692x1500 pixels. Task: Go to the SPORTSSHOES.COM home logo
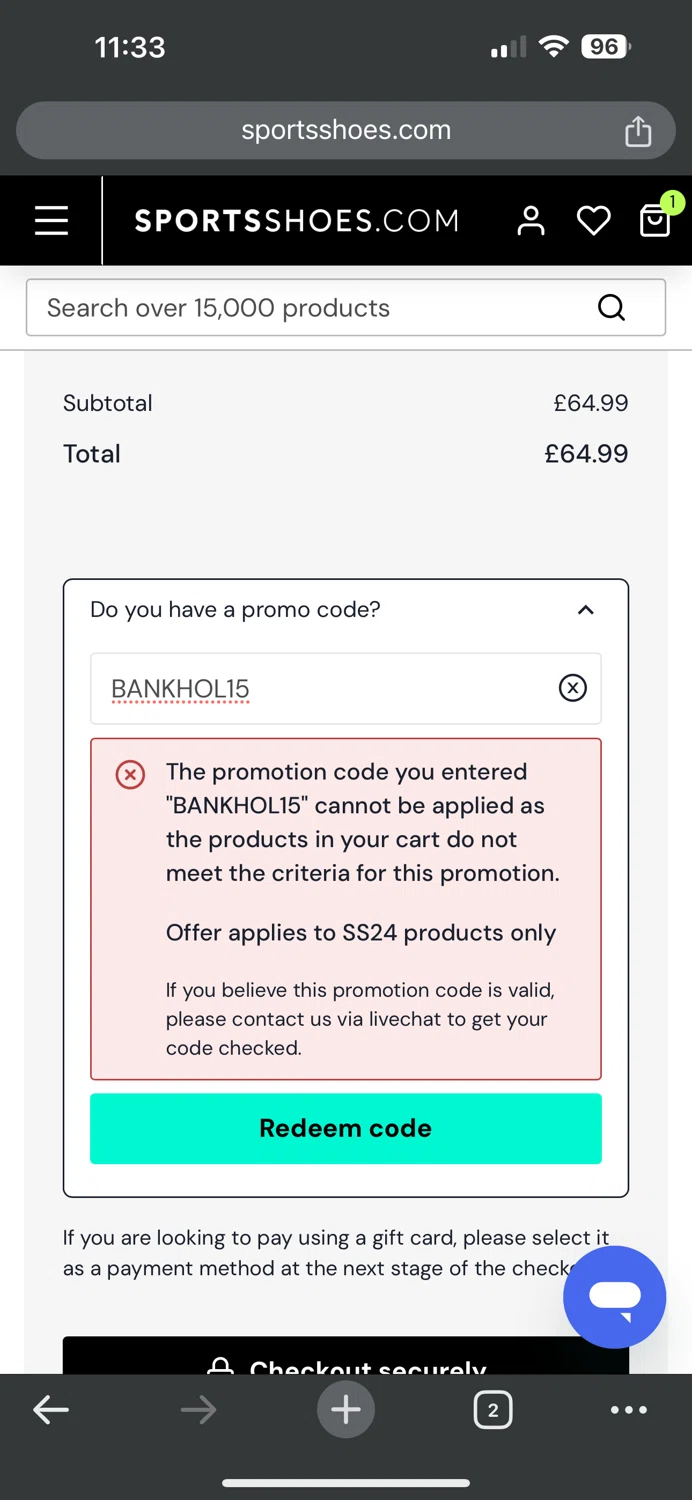[297, 221]
